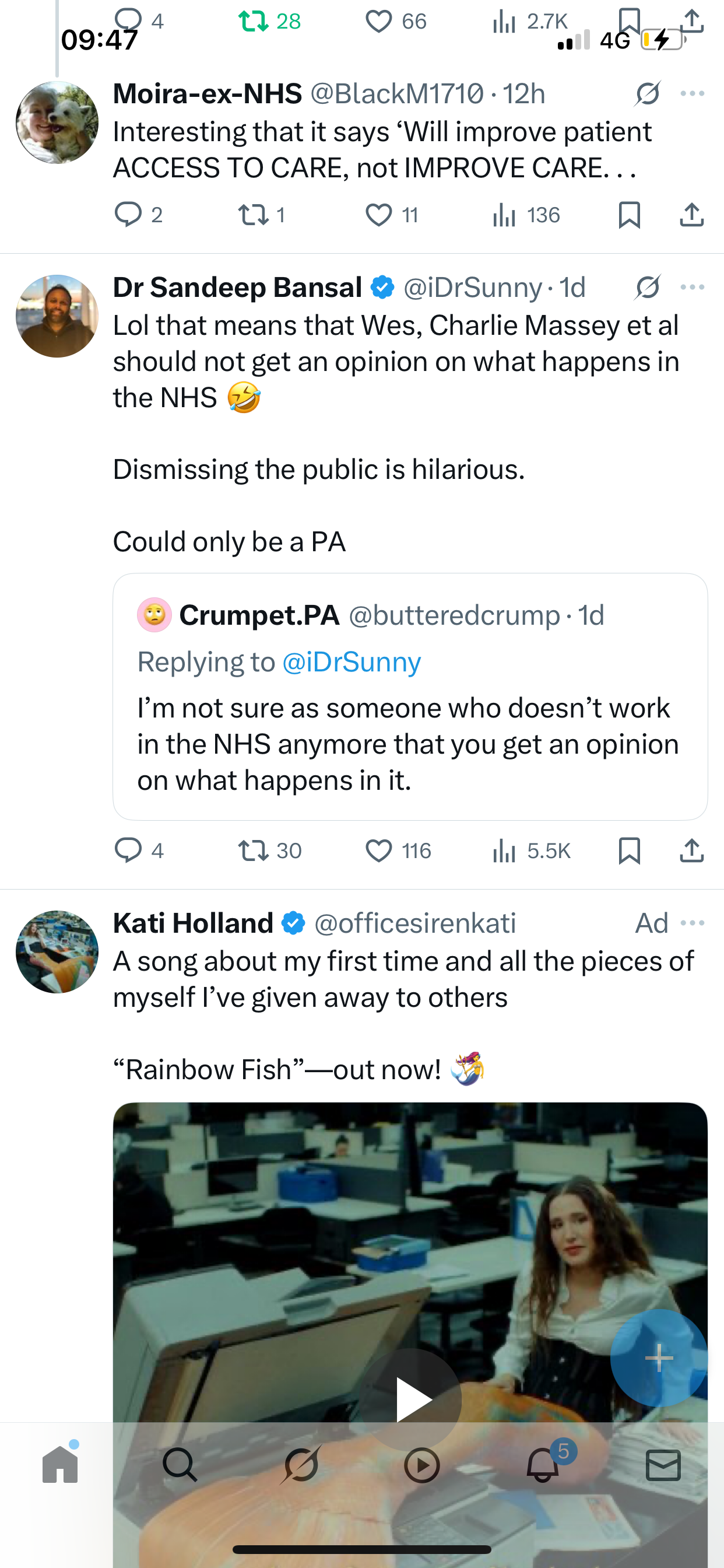Go to the Home tab
The width and height of the screenshot is (724, 1568).
click(x=60, y=1464)
